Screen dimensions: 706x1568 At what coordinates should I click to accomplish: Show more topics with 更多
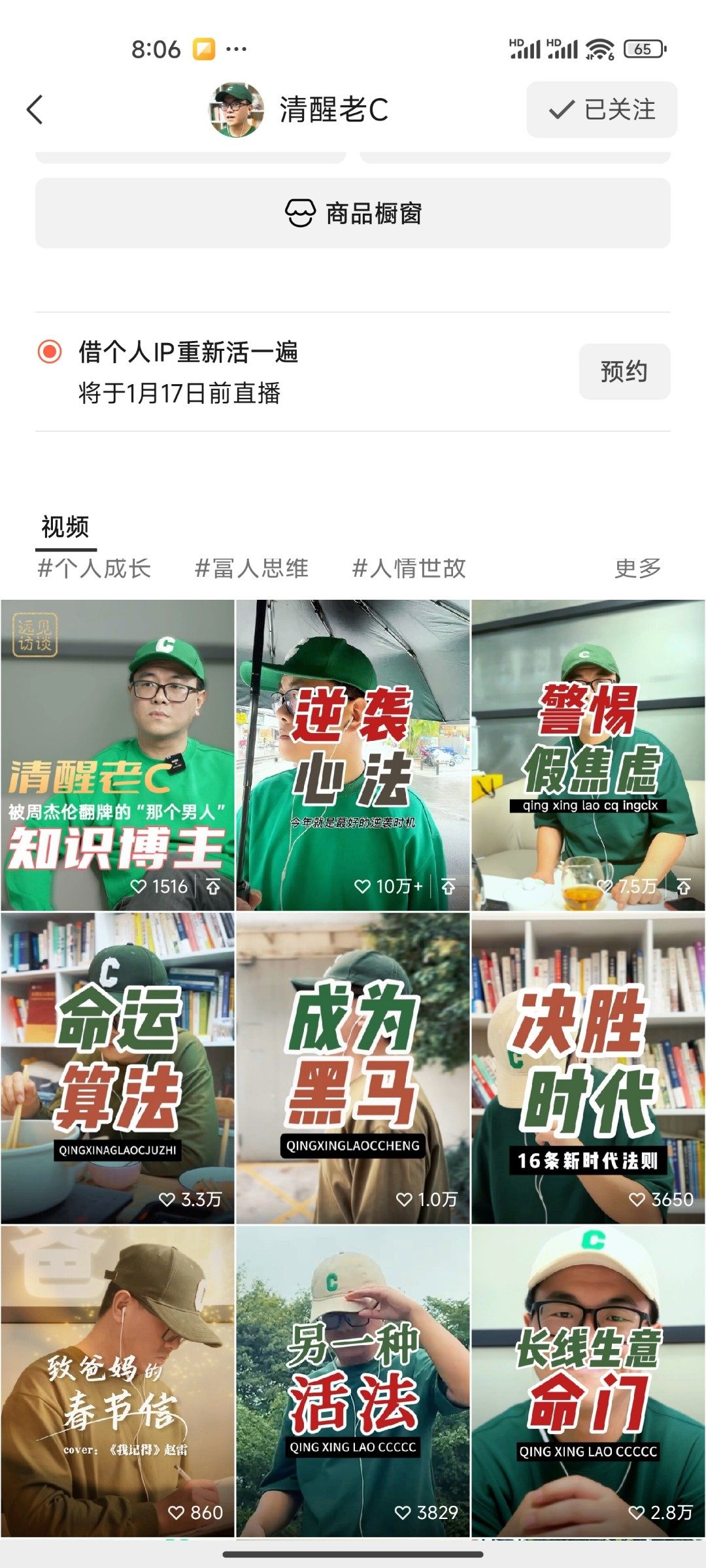pyautogui.click(x=637, y=568)
